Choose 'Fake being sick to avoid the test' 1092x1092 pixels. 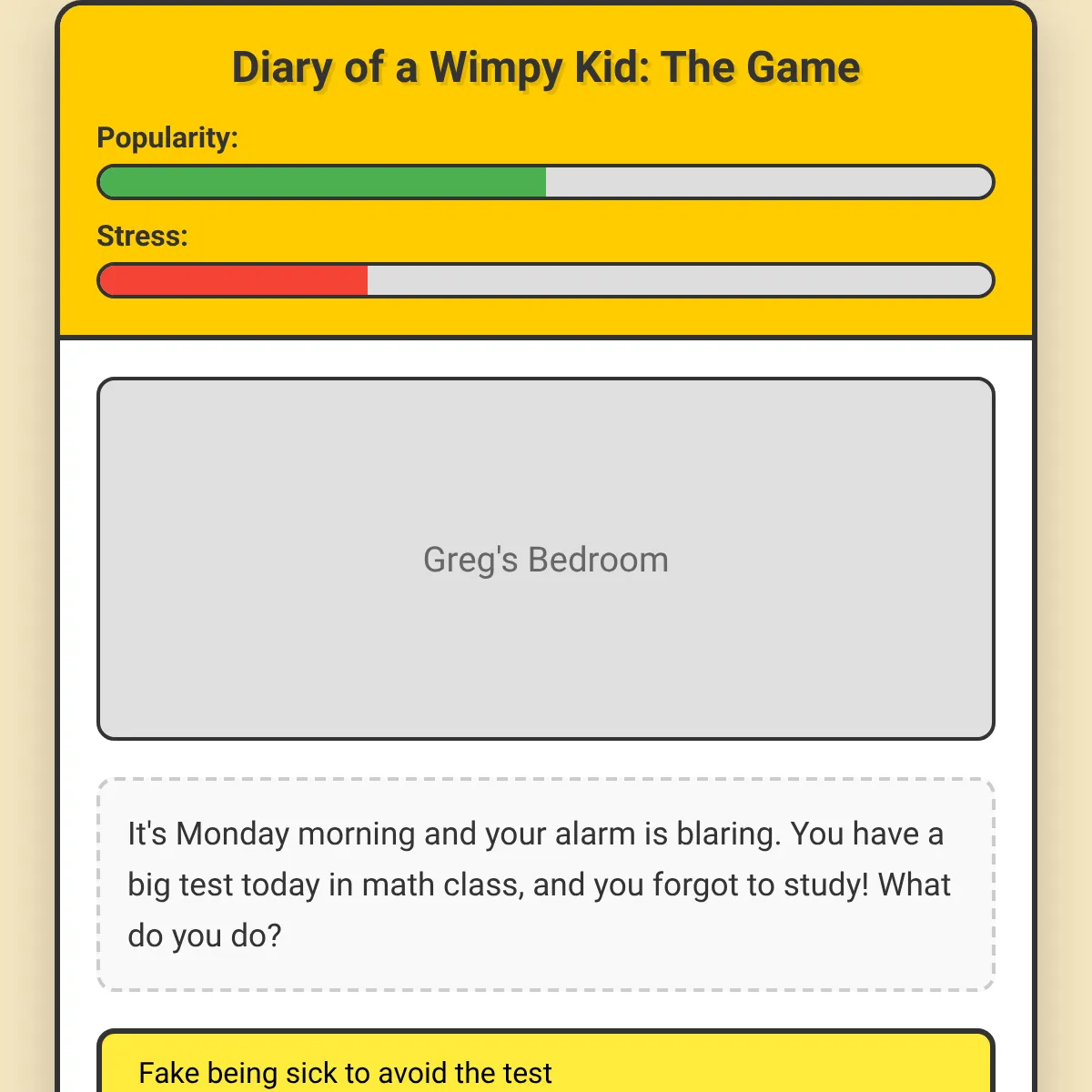pyautogui.click(x=545, y=1061)
